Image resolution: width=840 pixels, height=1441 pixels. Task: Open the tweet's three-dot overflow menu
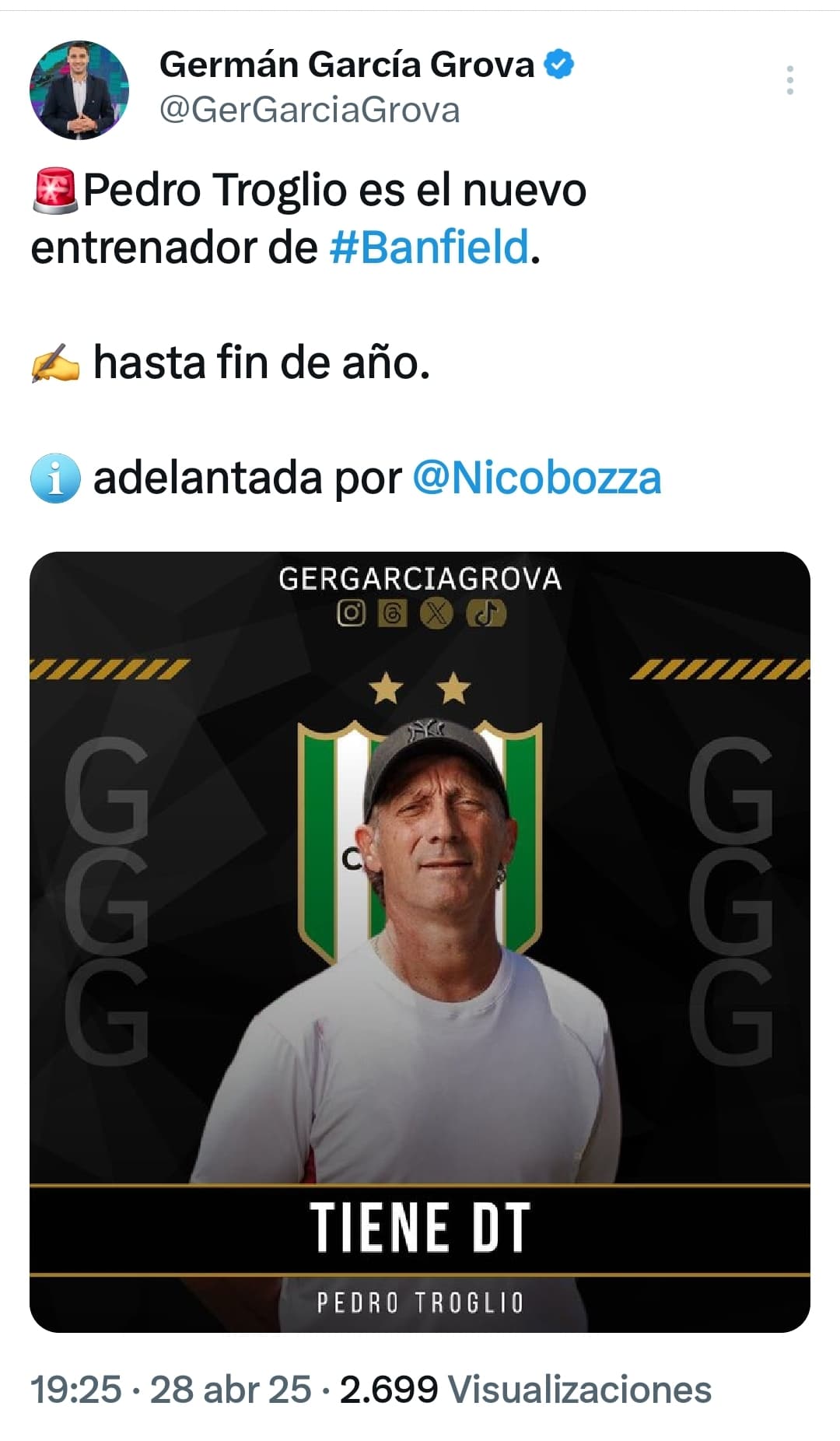tap(790, 80)
